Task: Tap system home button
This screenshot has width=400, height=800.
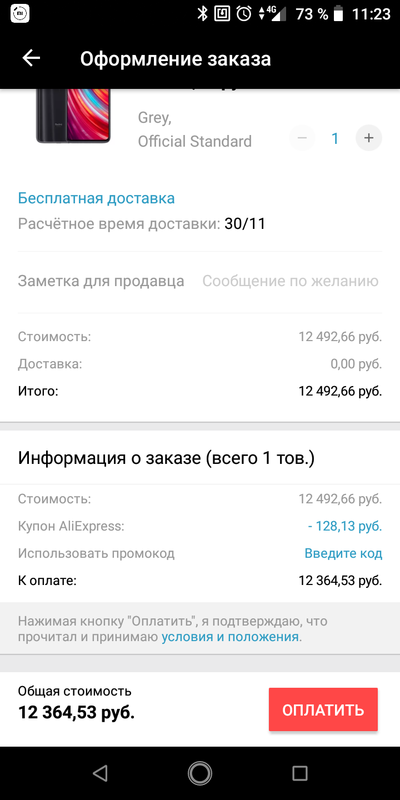Action: [199, 773]
